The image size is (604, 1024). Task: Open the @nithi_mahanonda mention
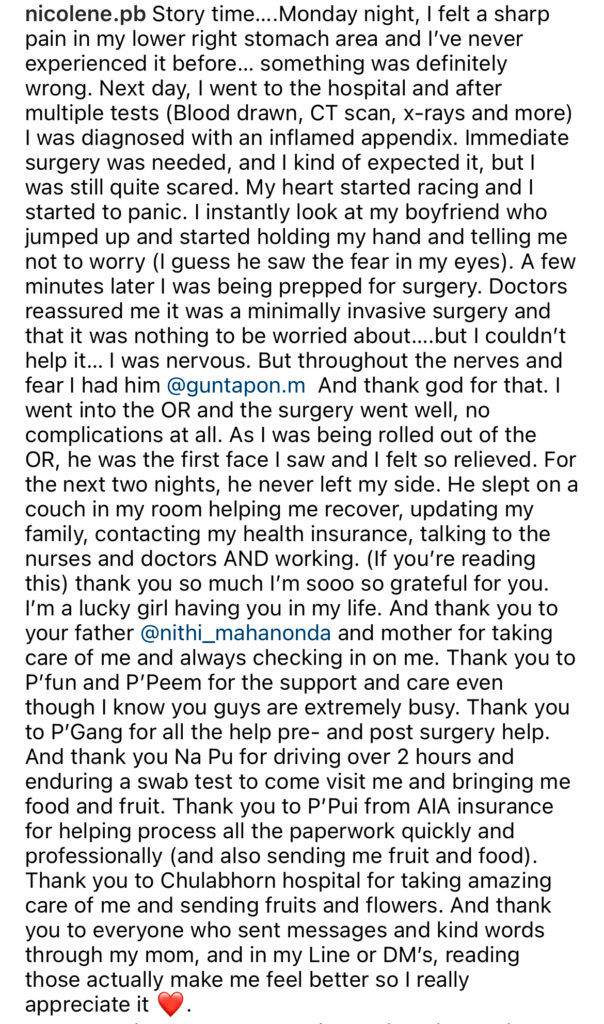(x=236, y=633)
